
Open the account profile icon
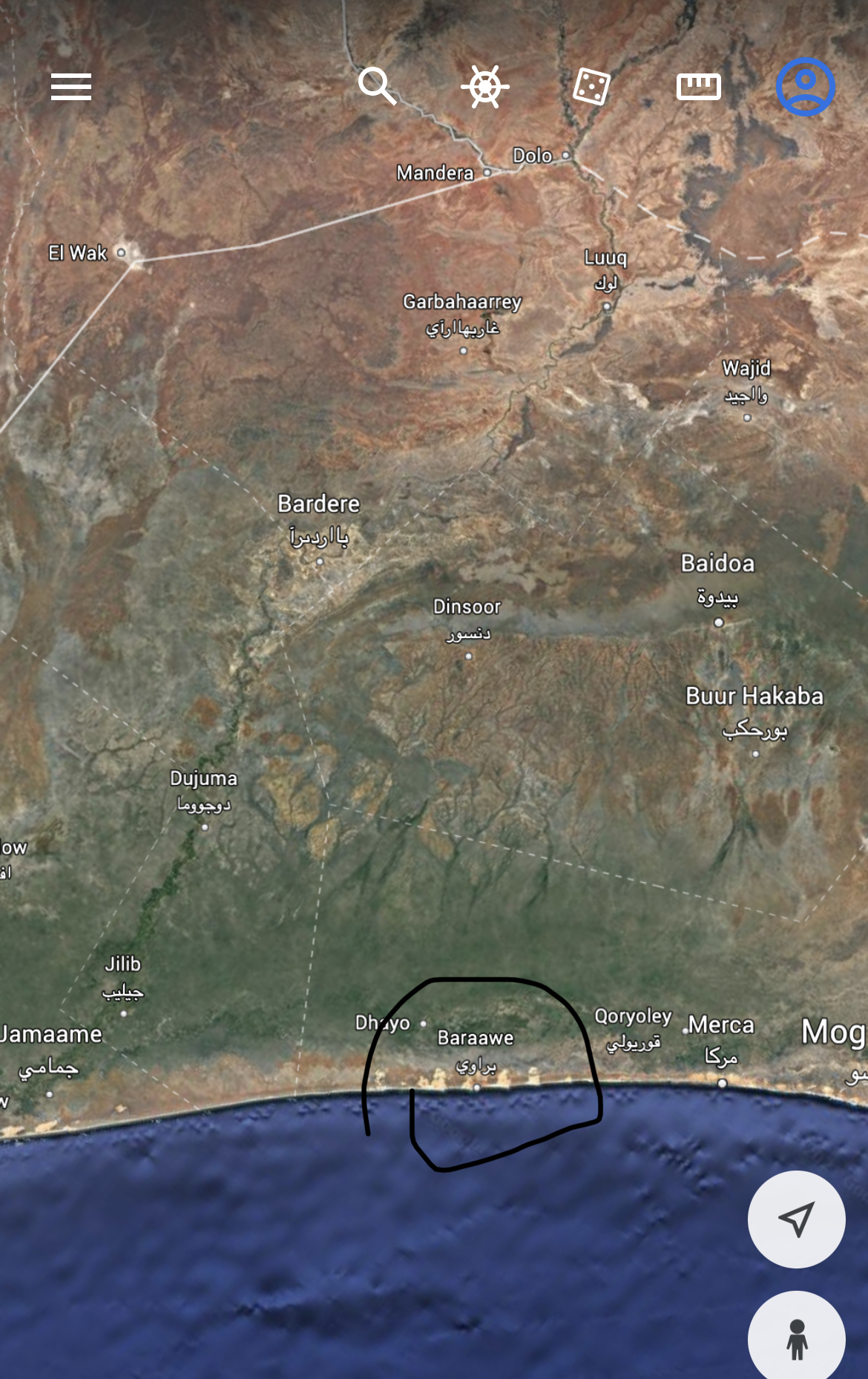(x=805, y=87)
